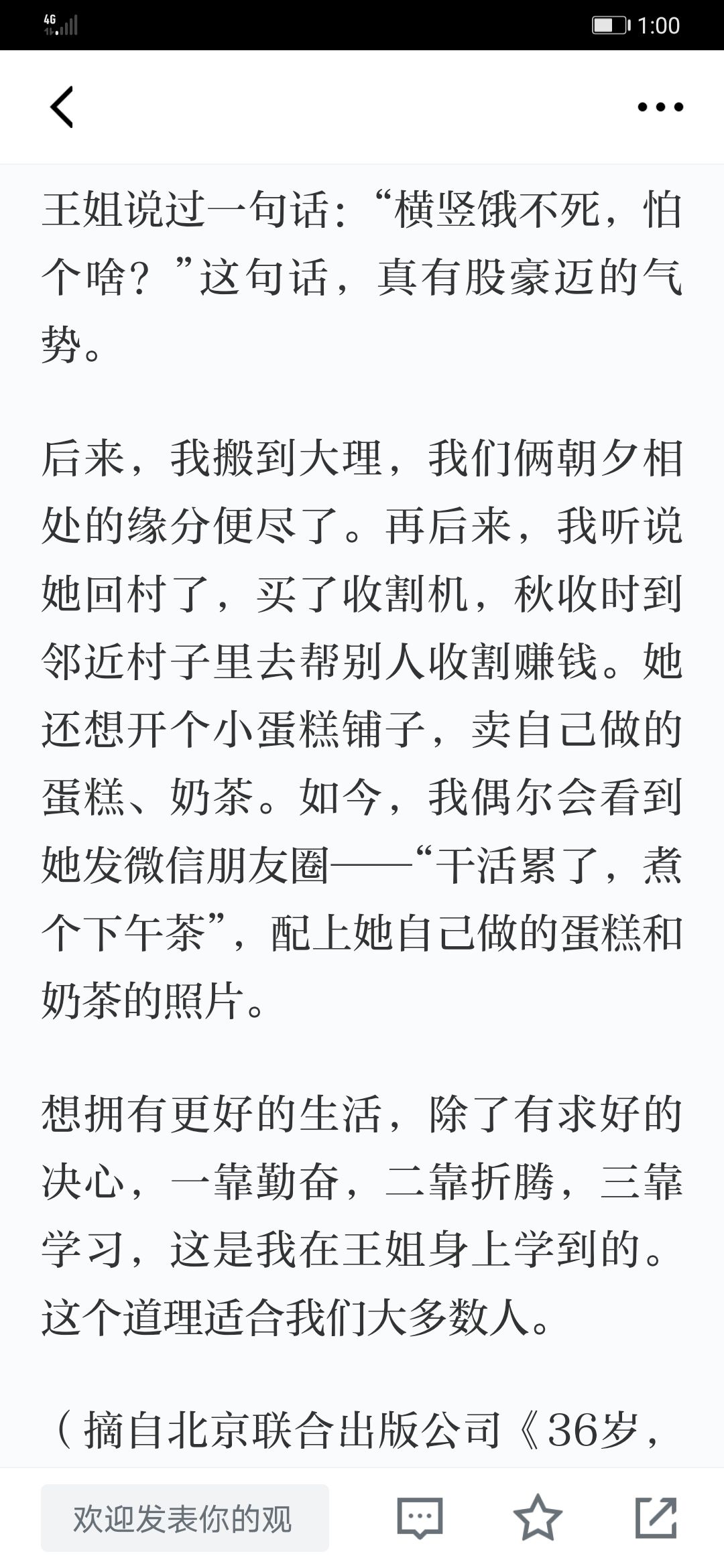This screenshot has height=1568, width=724.
Task: Go back using the top-left arrow
Action: pos(62,107)
